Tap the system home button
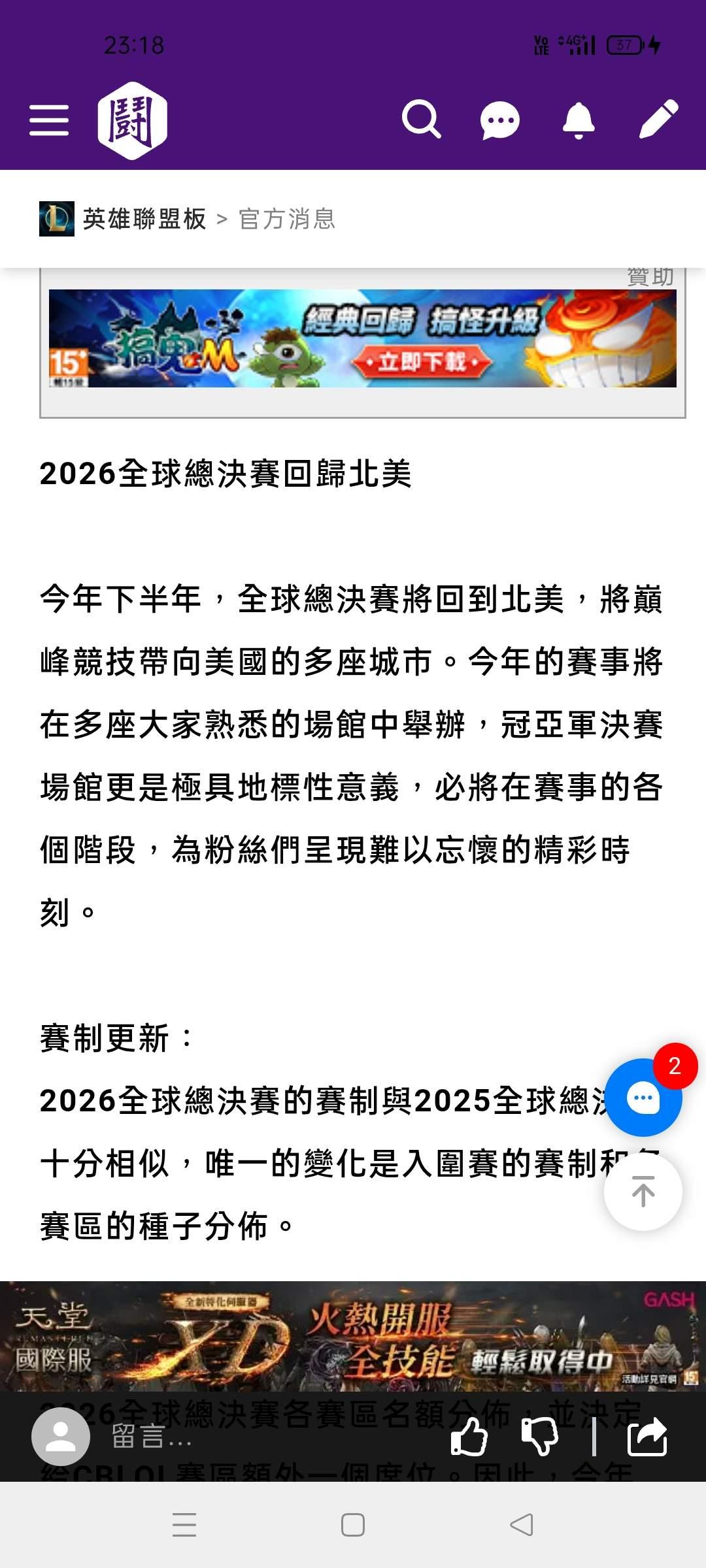The height and width of the screenshot is (1568, 706). tap(353, 1525)
